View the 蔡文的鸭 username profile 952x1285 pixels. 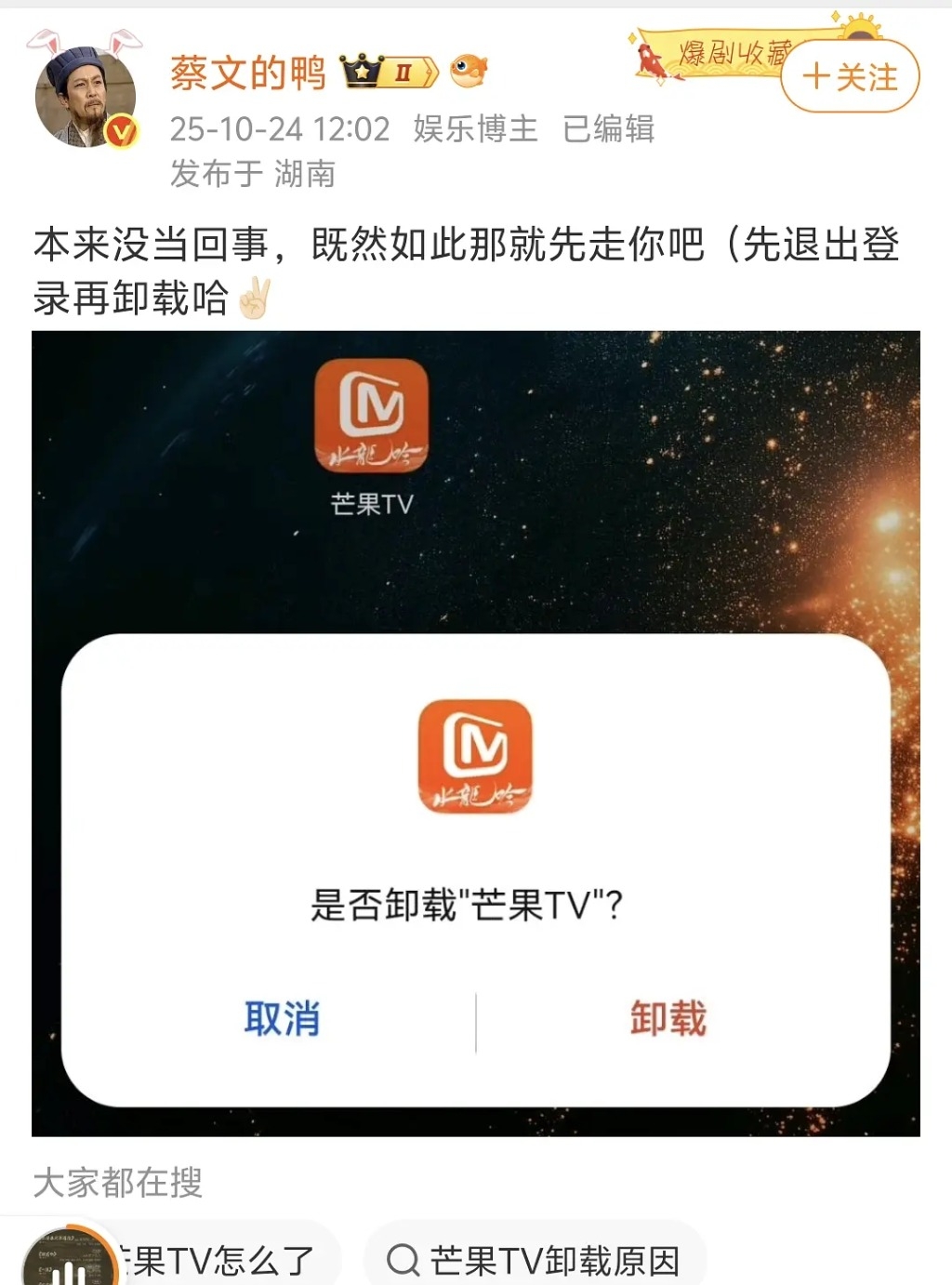click(x=247, y=73)
